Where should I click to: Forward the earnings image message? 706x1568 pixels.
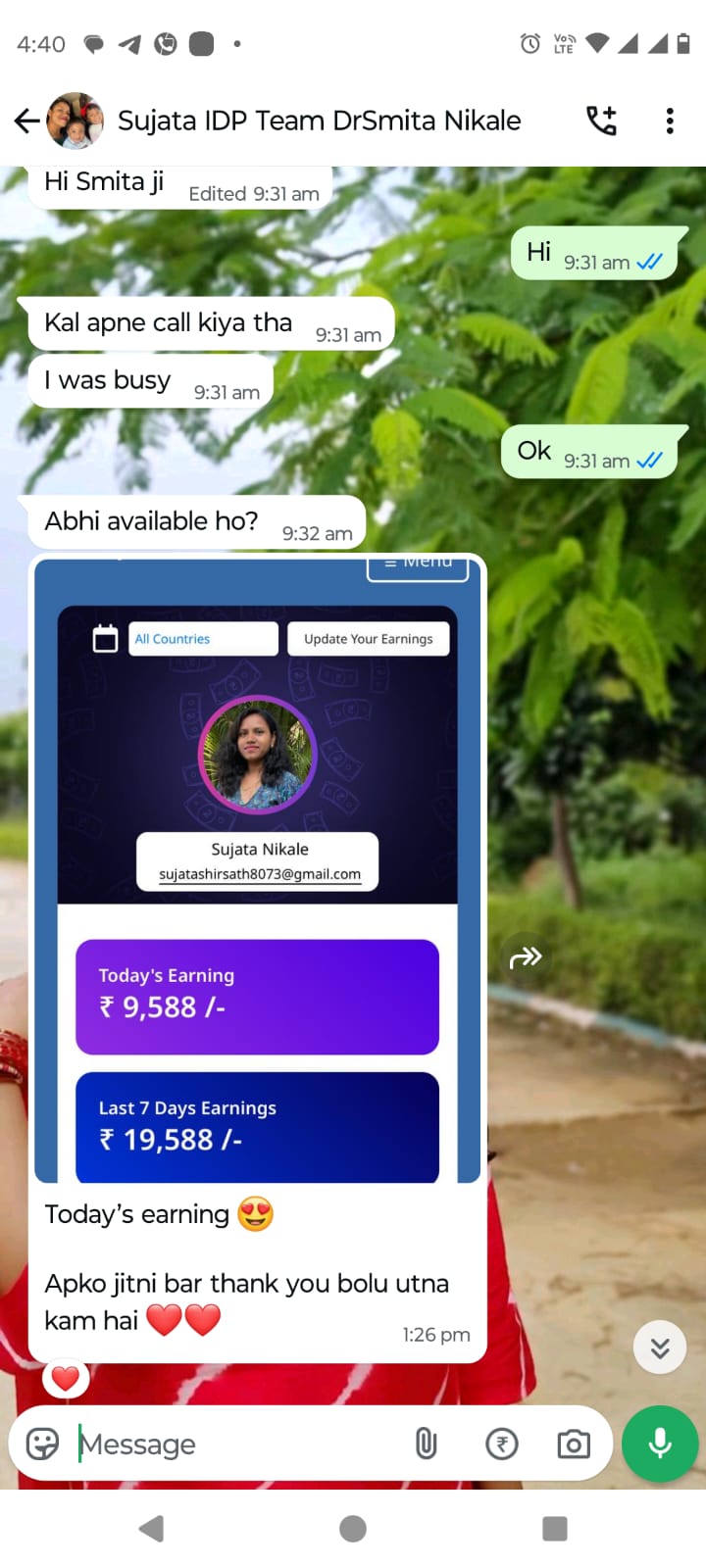[x=526, y=957]
